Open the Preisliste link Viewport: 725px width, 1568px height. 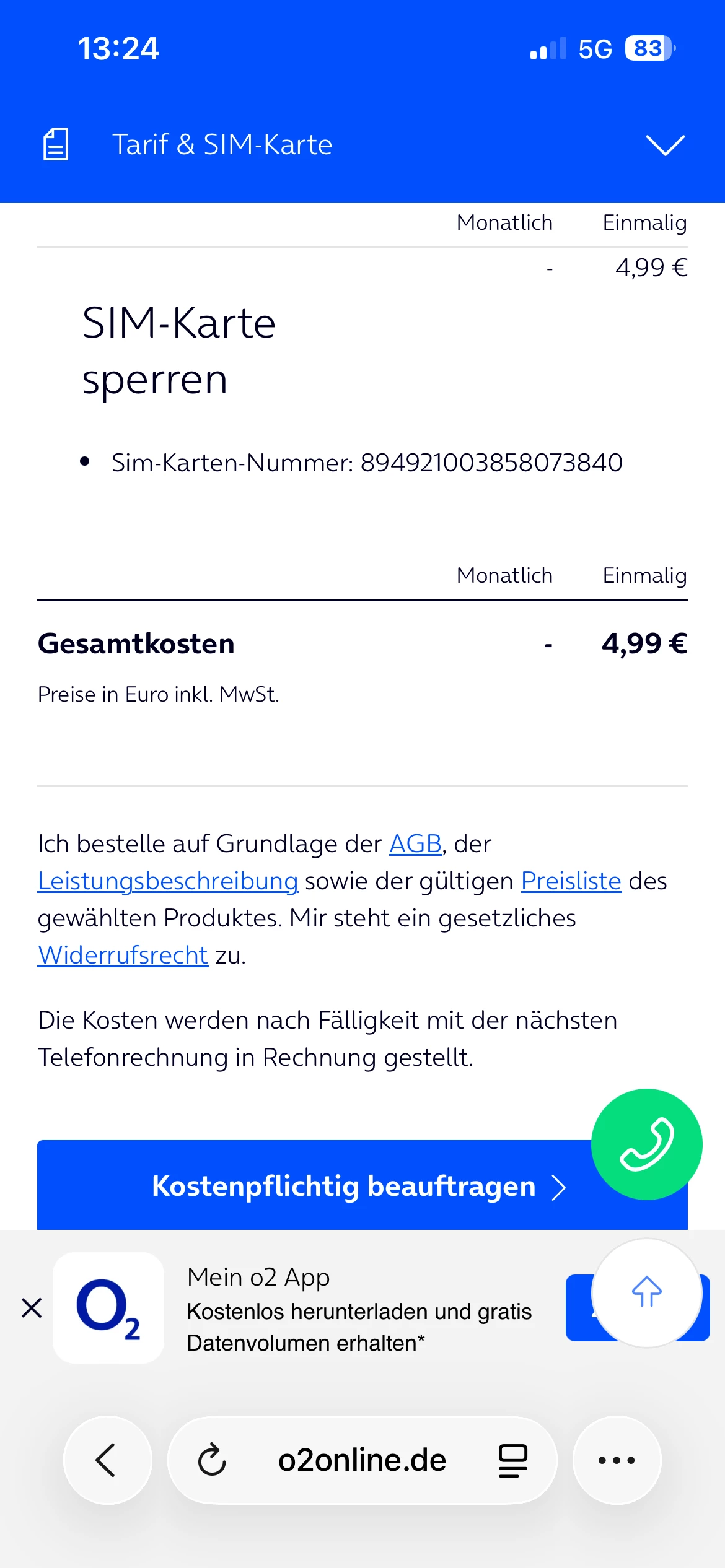click(571, 881)
